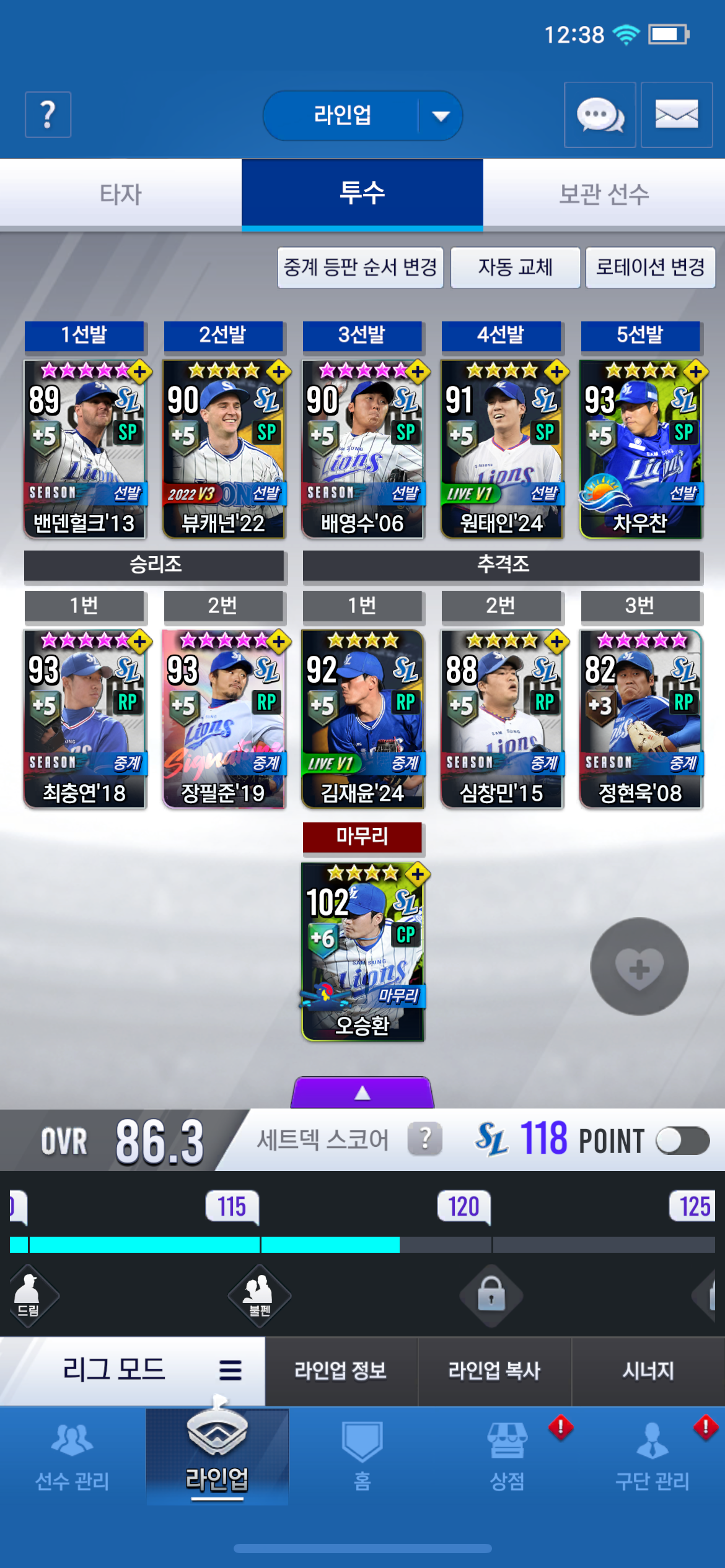
Task: Select the 밴덴헐크'13 starter card
Action: point(84,449)
